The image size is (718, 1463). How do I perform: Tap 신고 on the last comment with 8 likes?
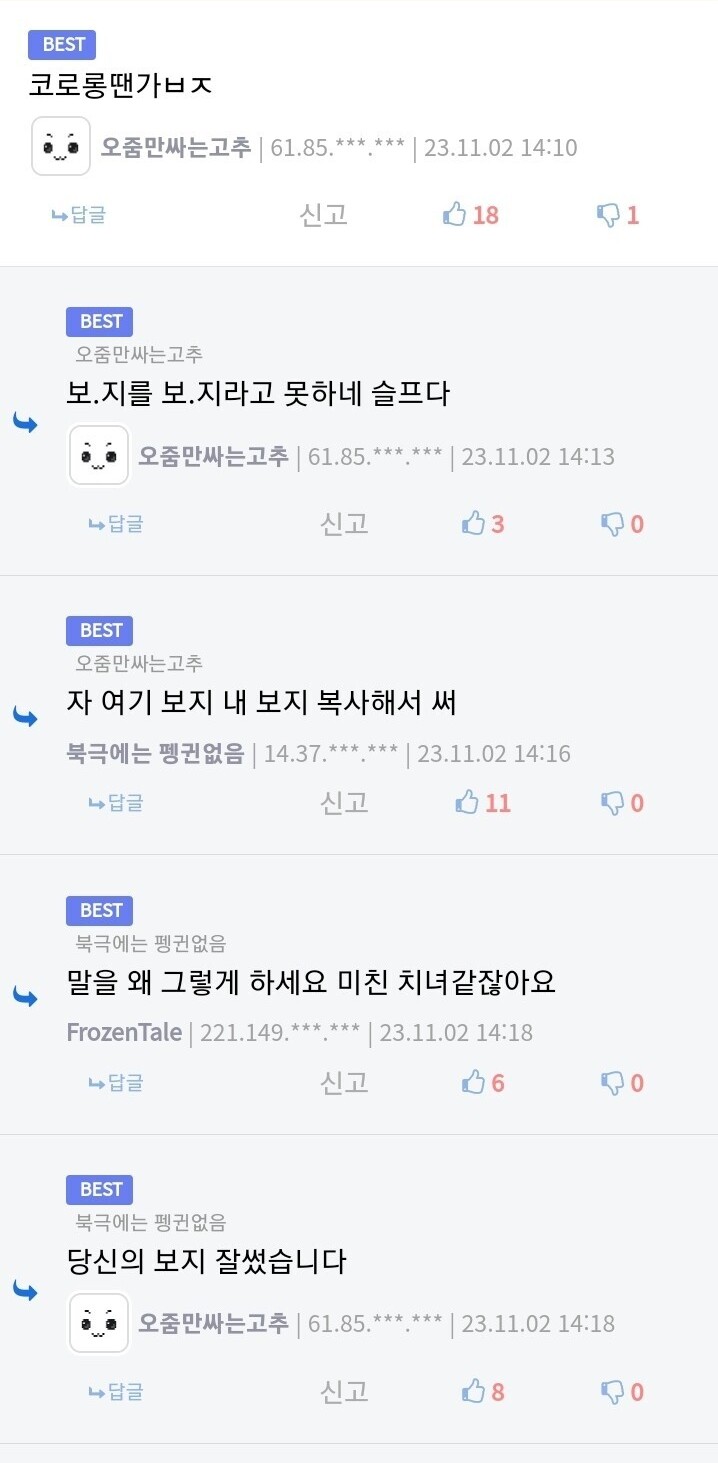point(344,1392)
